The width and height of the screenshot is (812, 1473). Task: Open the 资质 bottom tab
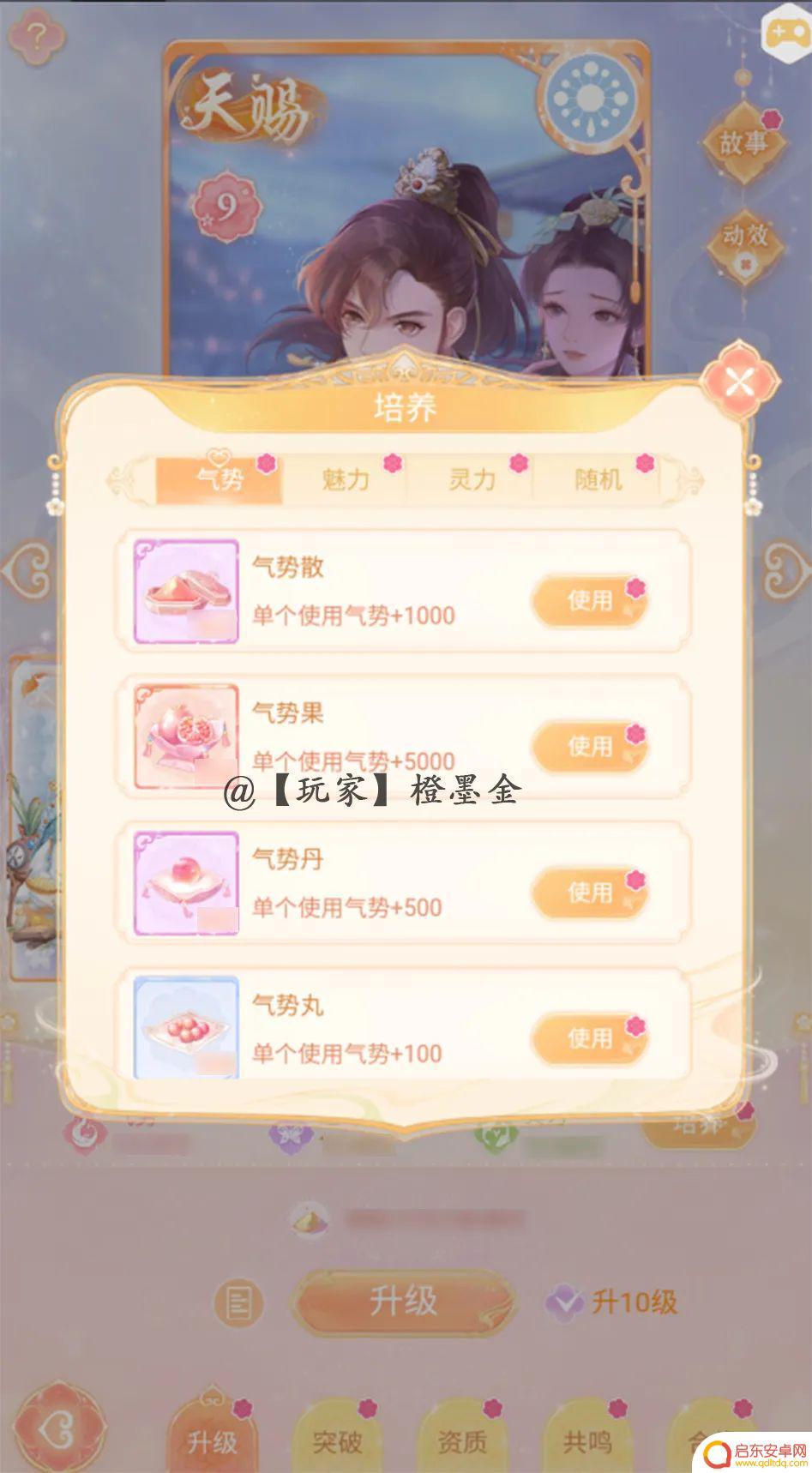click(x=462, y=1442)
